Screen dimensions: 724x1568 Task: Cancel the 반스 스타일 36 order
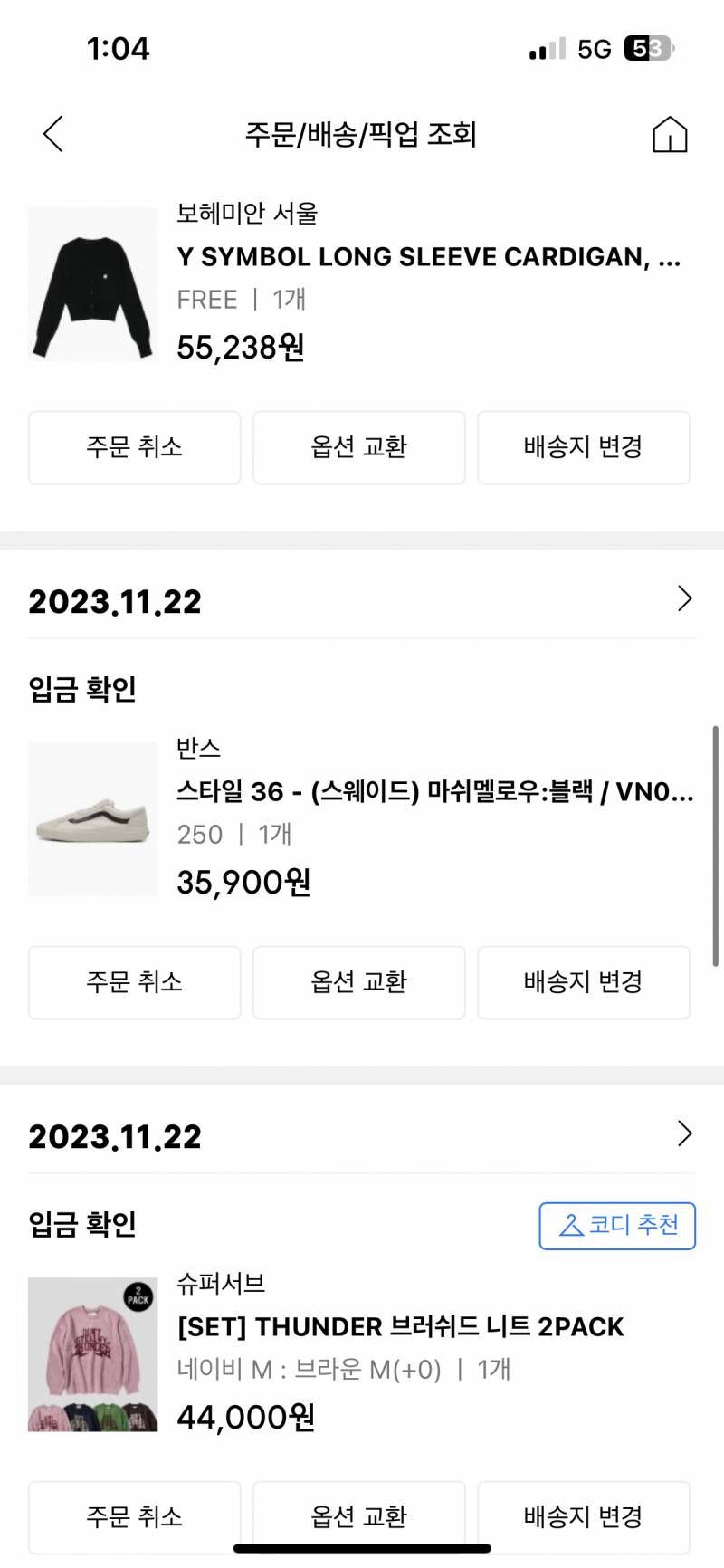pos(134,982)
